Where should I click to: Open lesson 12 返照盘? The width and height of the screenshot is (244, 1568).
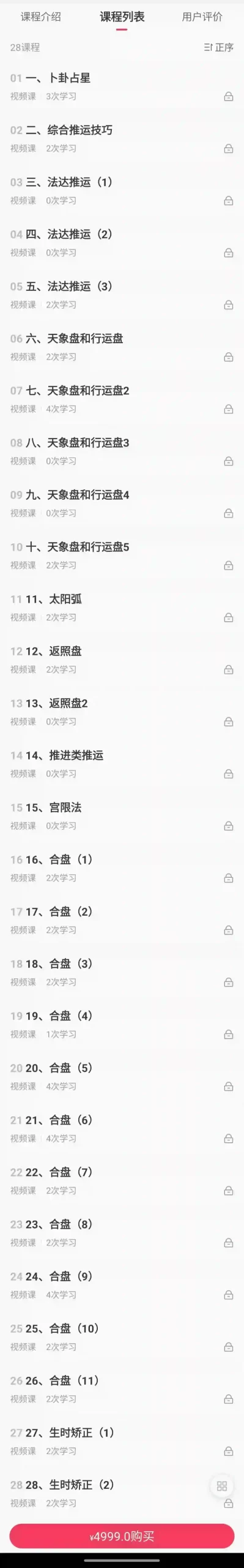click(x=122, y=660)
